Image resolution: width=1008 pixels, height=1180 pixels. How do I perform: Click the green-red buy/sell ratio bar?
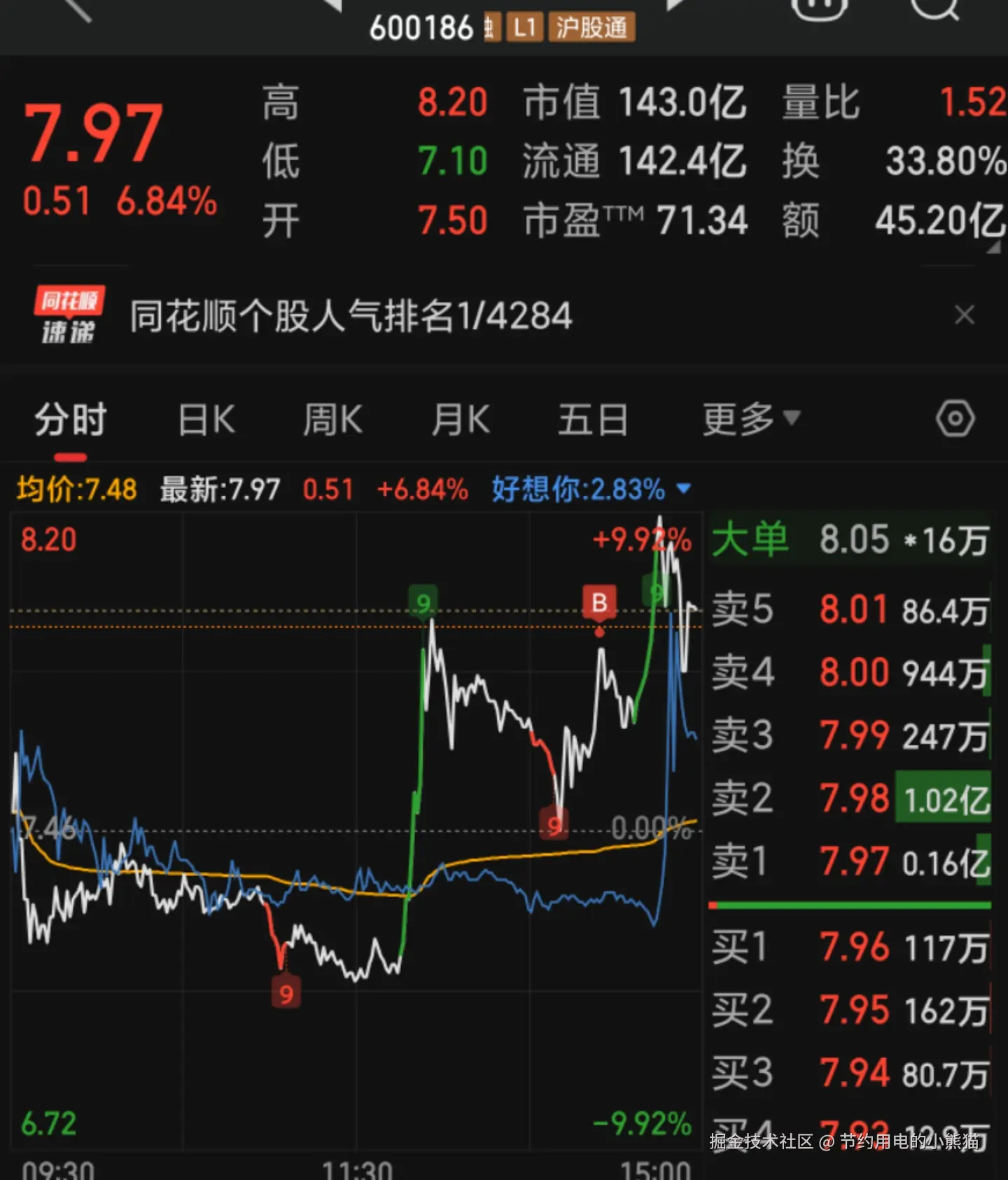(x=850, y=904)
